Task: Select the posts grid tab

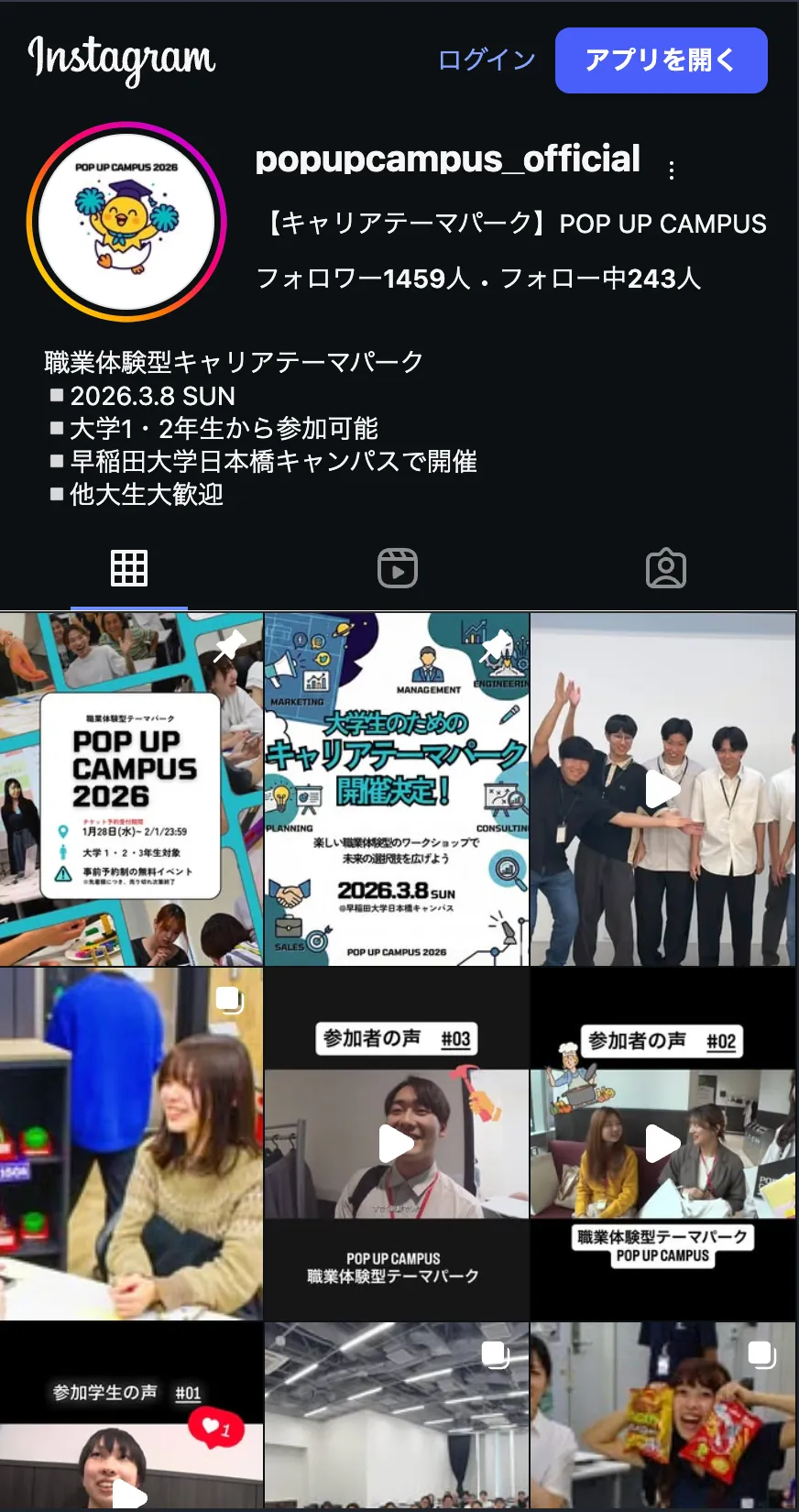Action: point(129,568)
